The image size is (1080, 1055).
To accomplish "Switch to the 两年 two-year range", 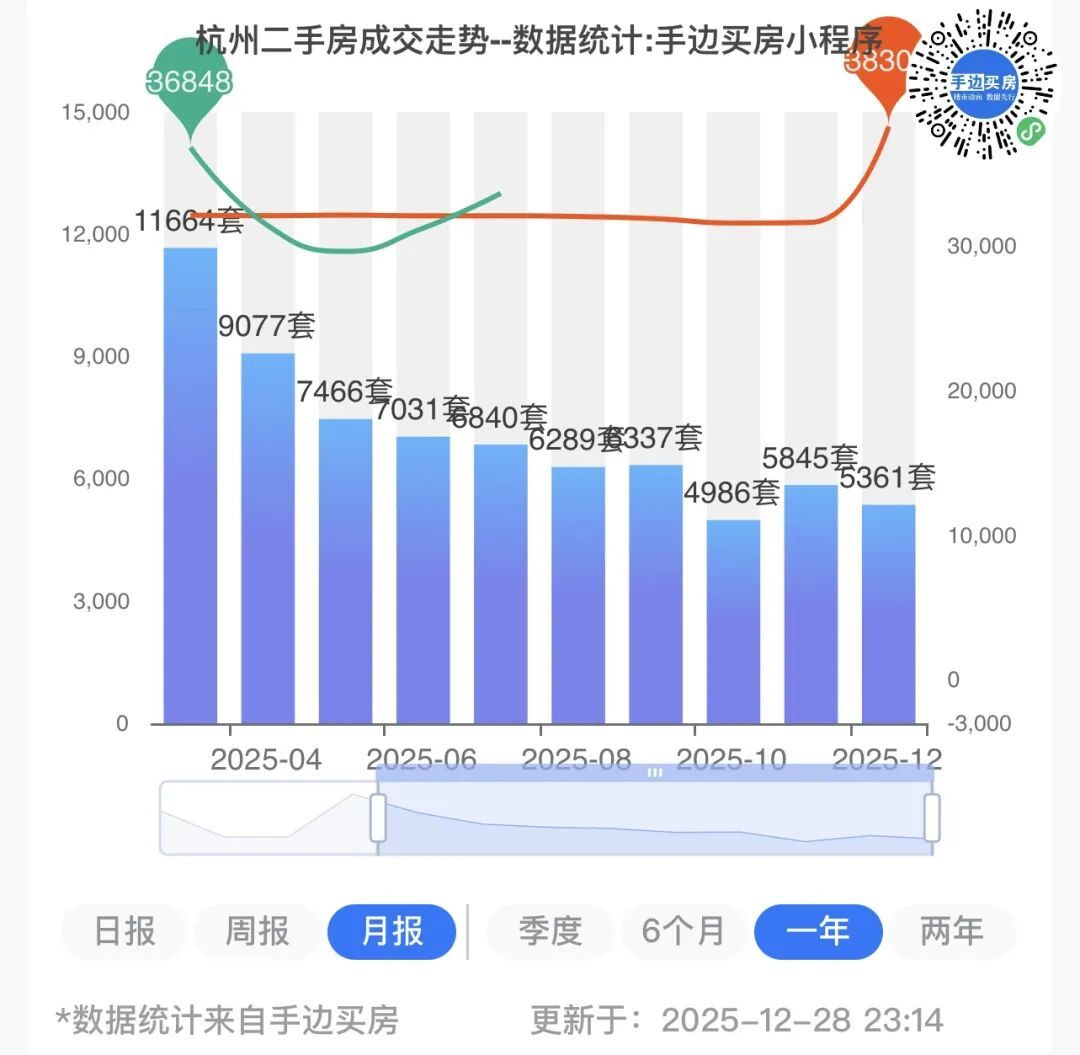I will pyautogui.click(x=952, y=932).
